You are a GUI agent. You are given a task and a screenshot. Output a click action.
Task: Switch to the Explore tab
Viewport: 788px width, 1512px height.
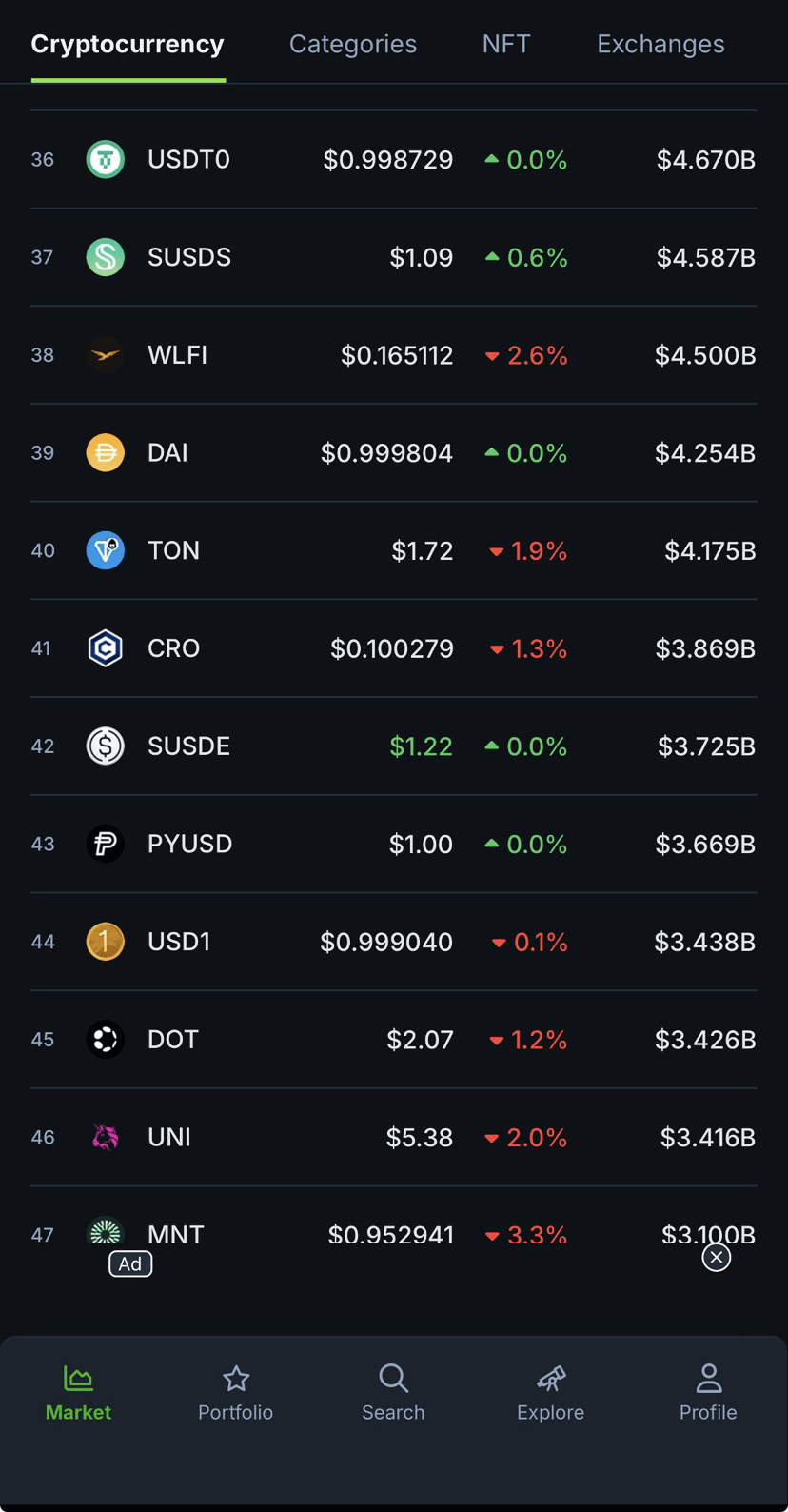(550, 1392)
